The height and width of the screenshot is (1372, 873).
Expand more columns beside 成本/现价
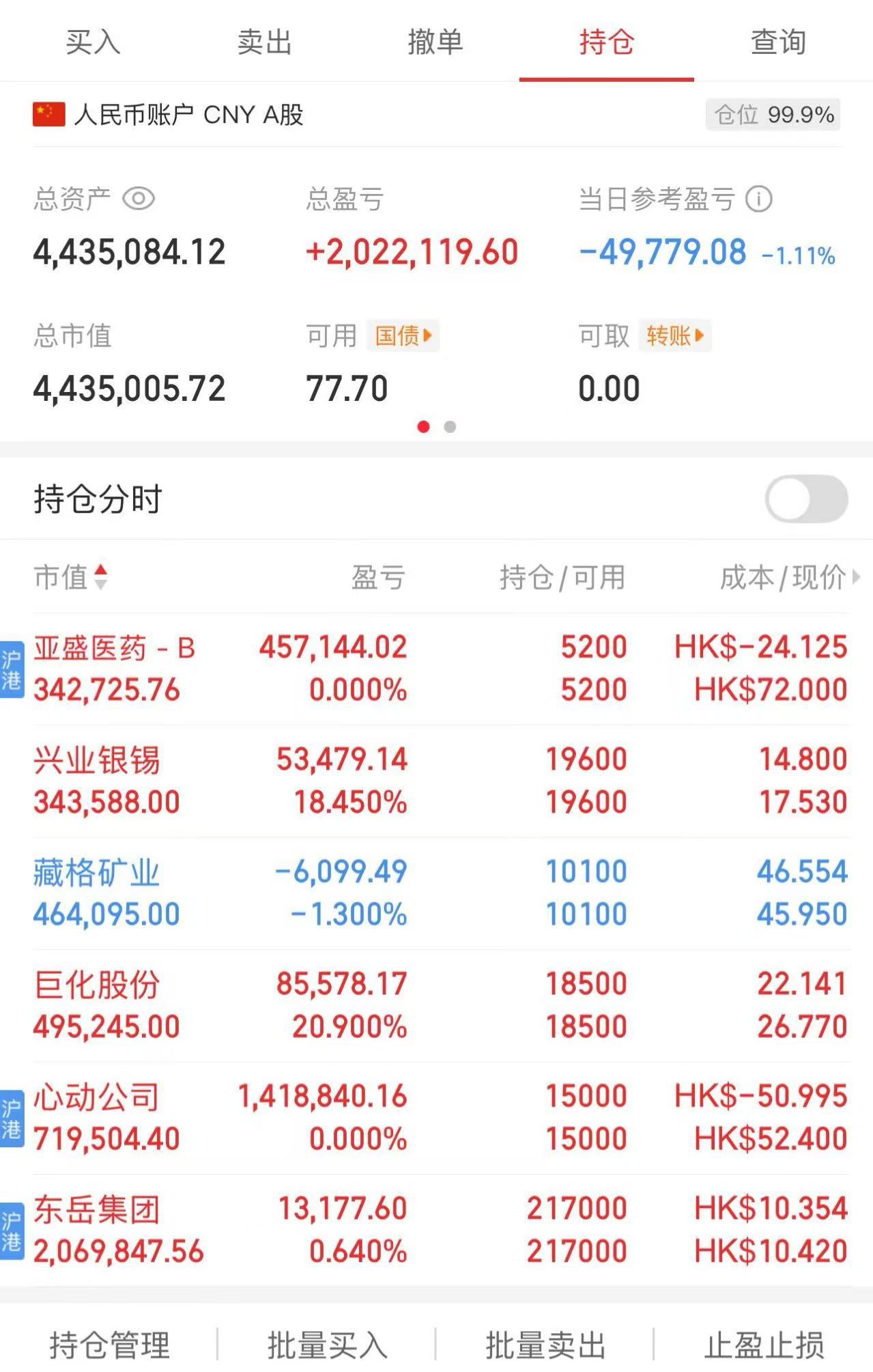(856, 577)
